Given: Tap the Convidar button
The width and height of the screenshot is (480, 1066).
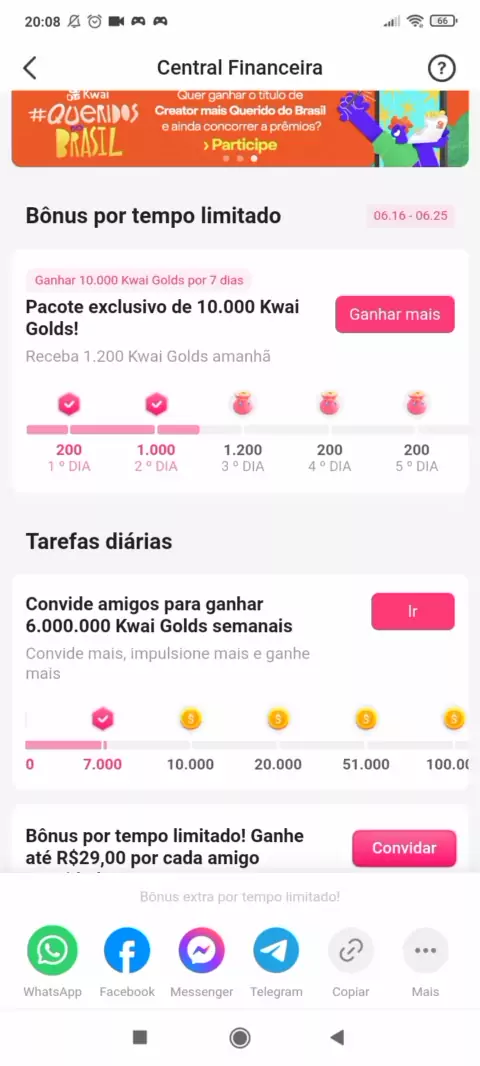Looking at the screenshot, I should pyautogui.click(x=404, y=848).
